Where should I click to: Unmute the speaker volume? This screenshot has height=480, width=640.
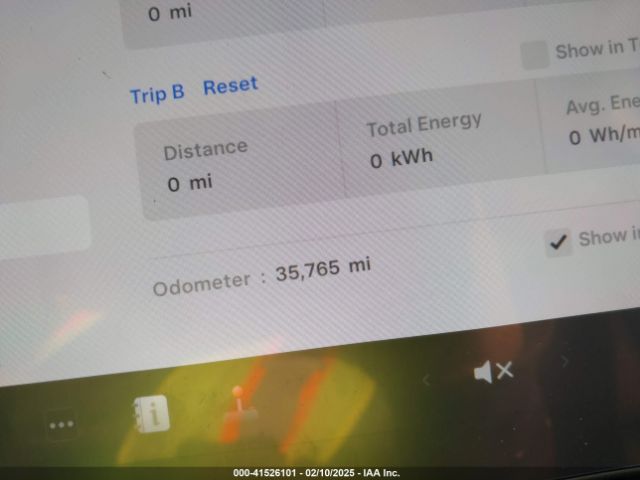tap(493, 372)
